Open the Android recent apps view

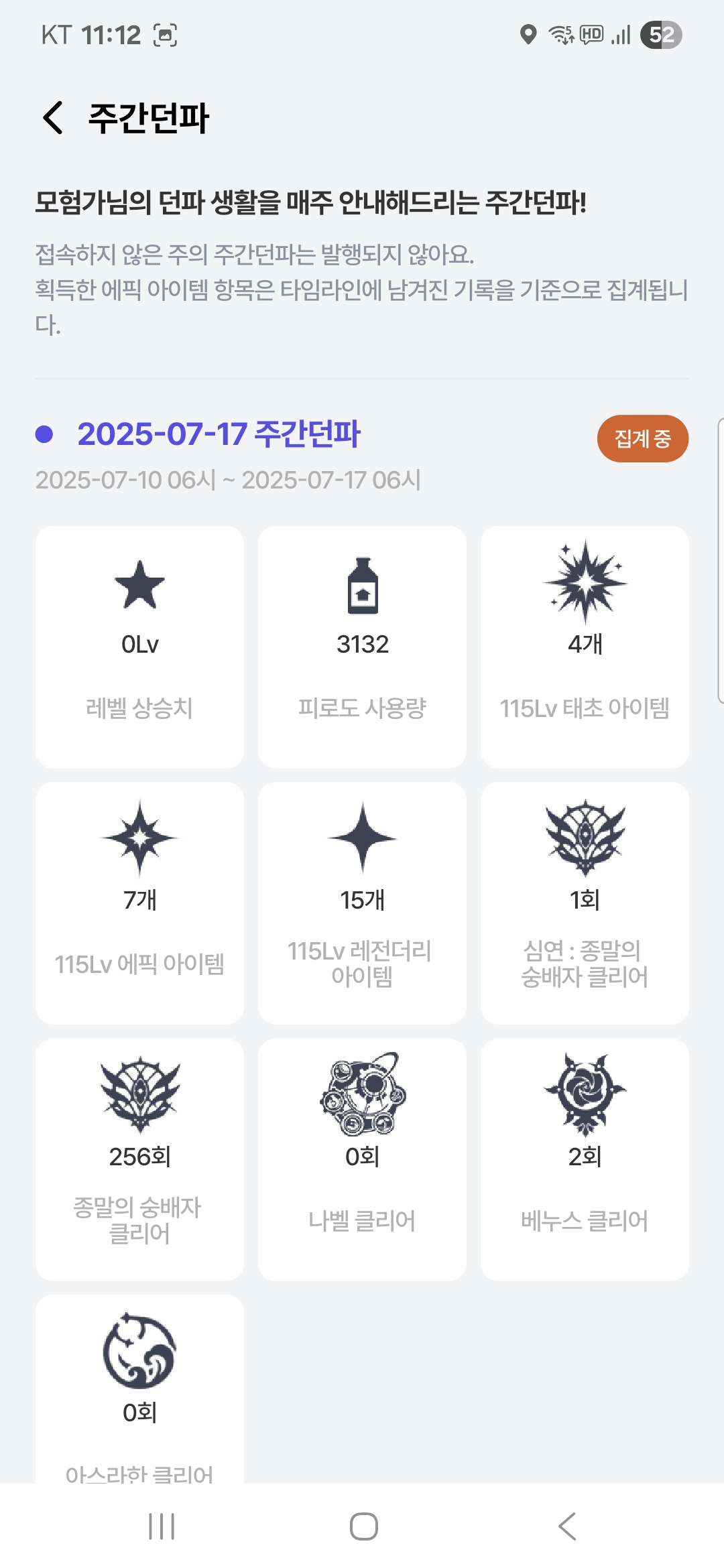click(162, 1526)
